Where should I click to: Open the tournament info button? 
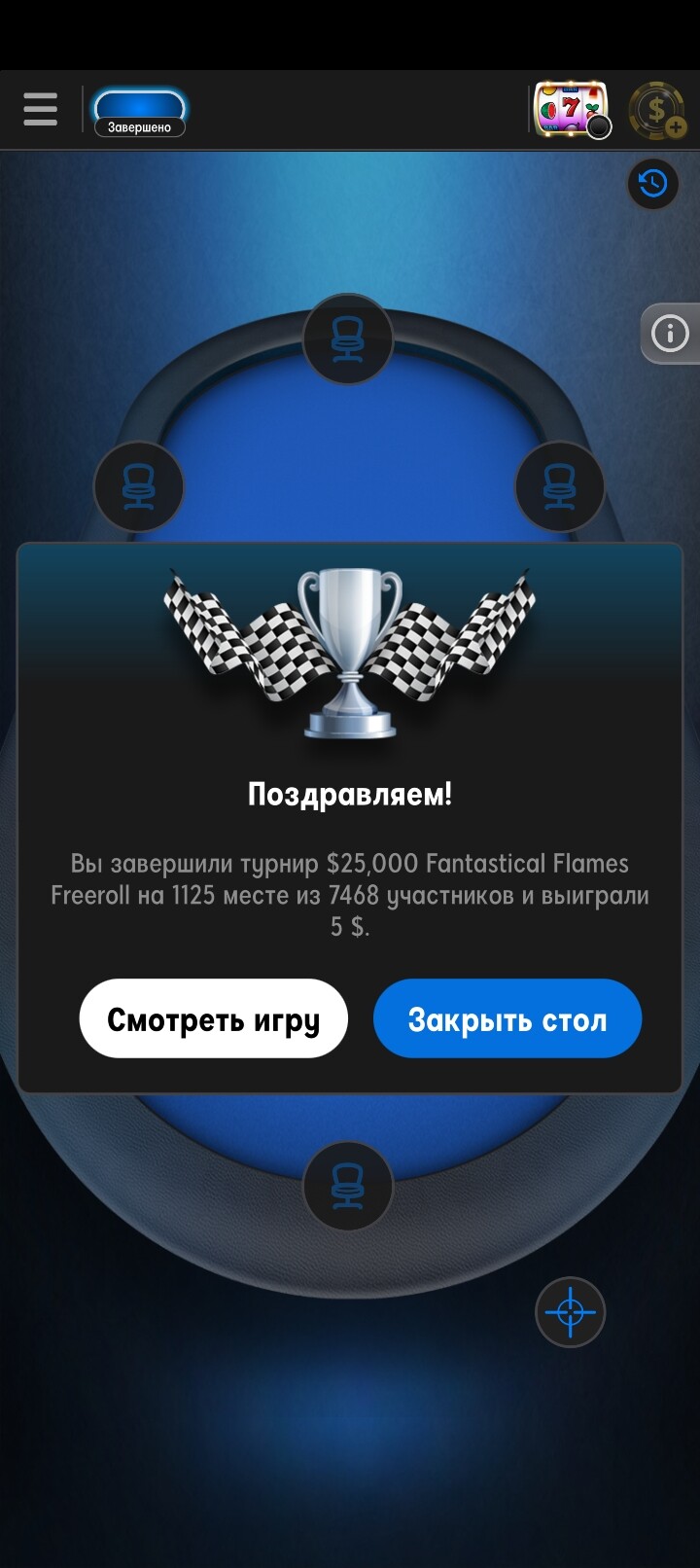tap(670, 334)
